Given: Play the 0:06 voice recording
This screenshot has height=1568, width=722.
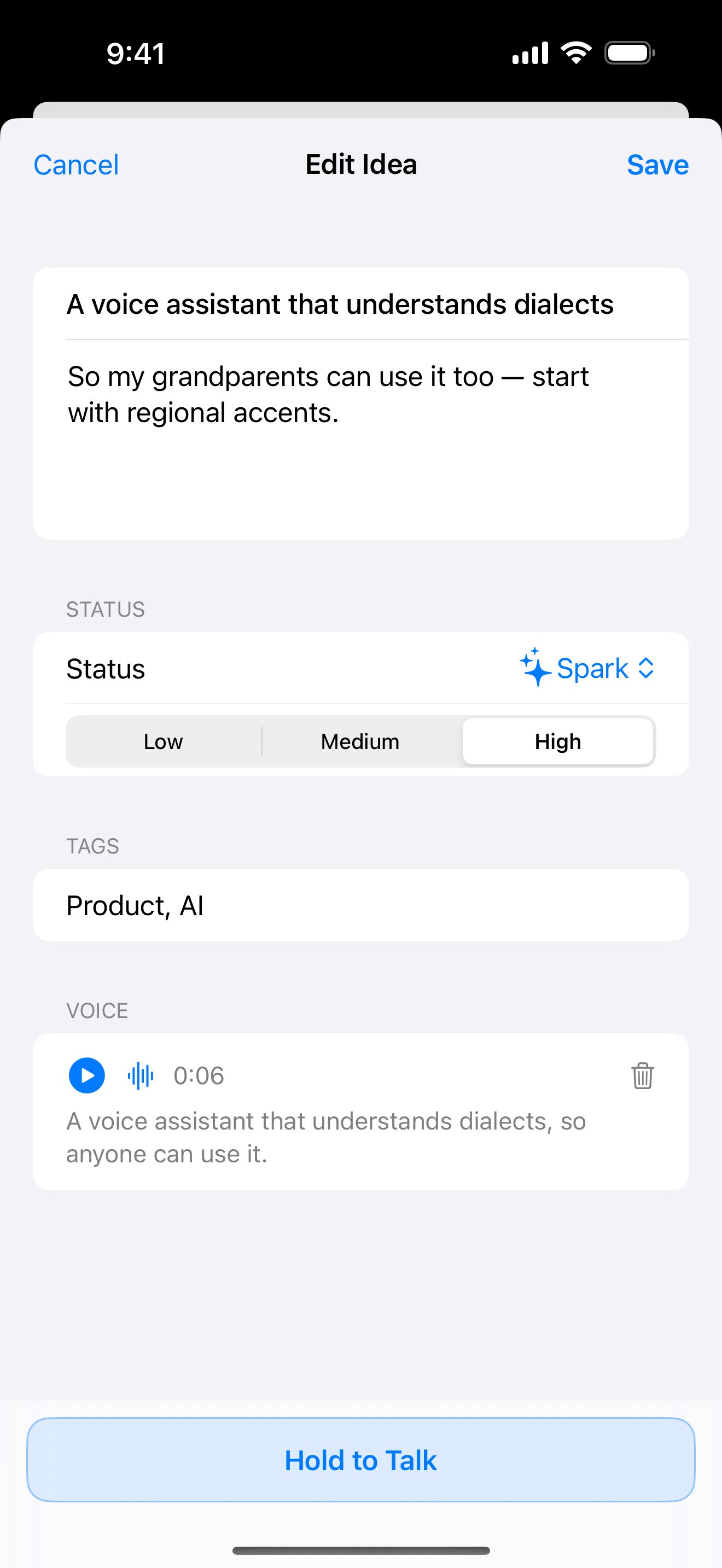Looking at the screenshot, I should click(x=86, y=1075).
